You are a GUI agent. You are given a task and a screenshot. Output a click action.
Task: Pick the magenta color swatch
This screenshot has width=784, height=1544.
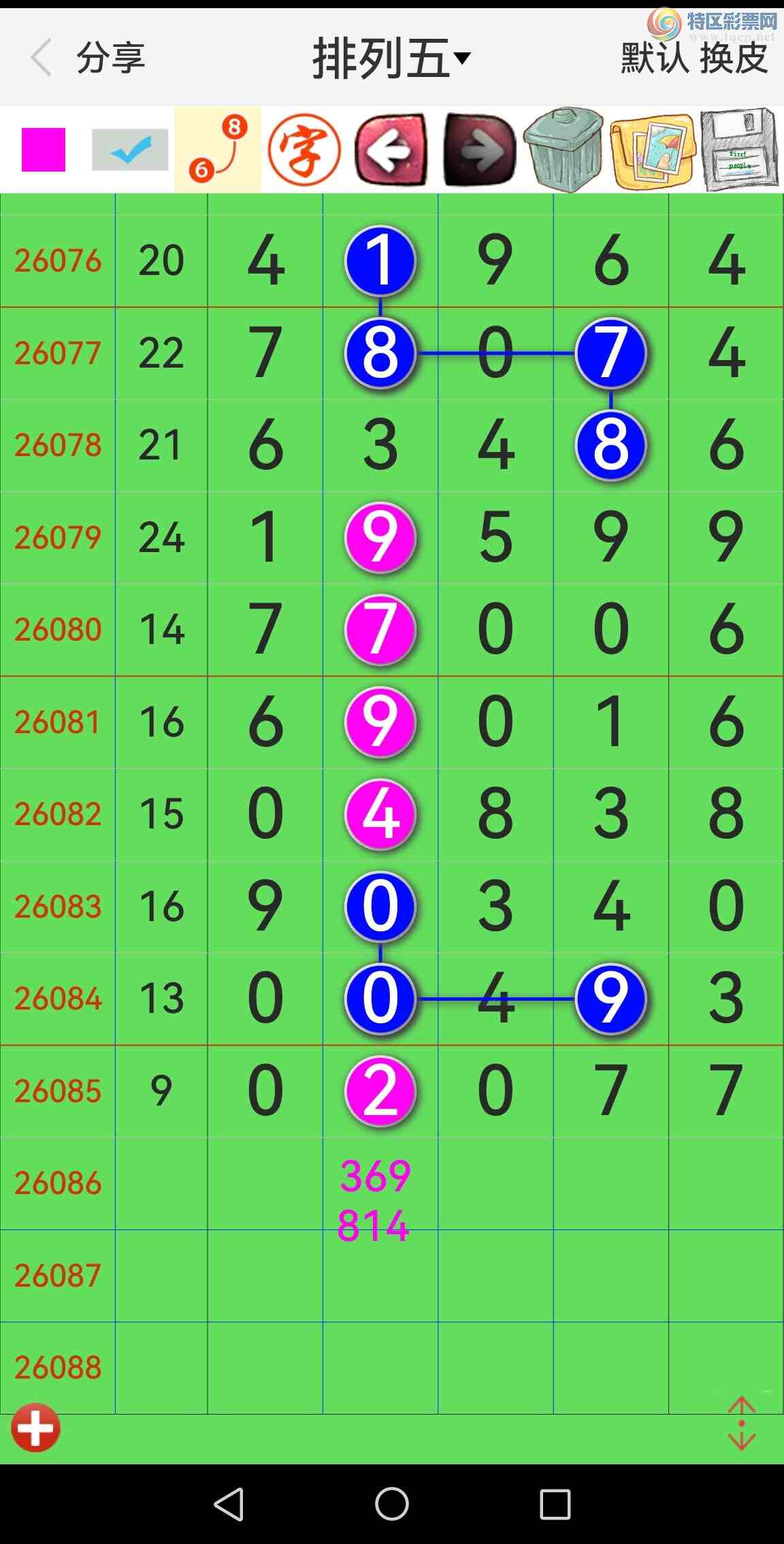click(44, 150)
